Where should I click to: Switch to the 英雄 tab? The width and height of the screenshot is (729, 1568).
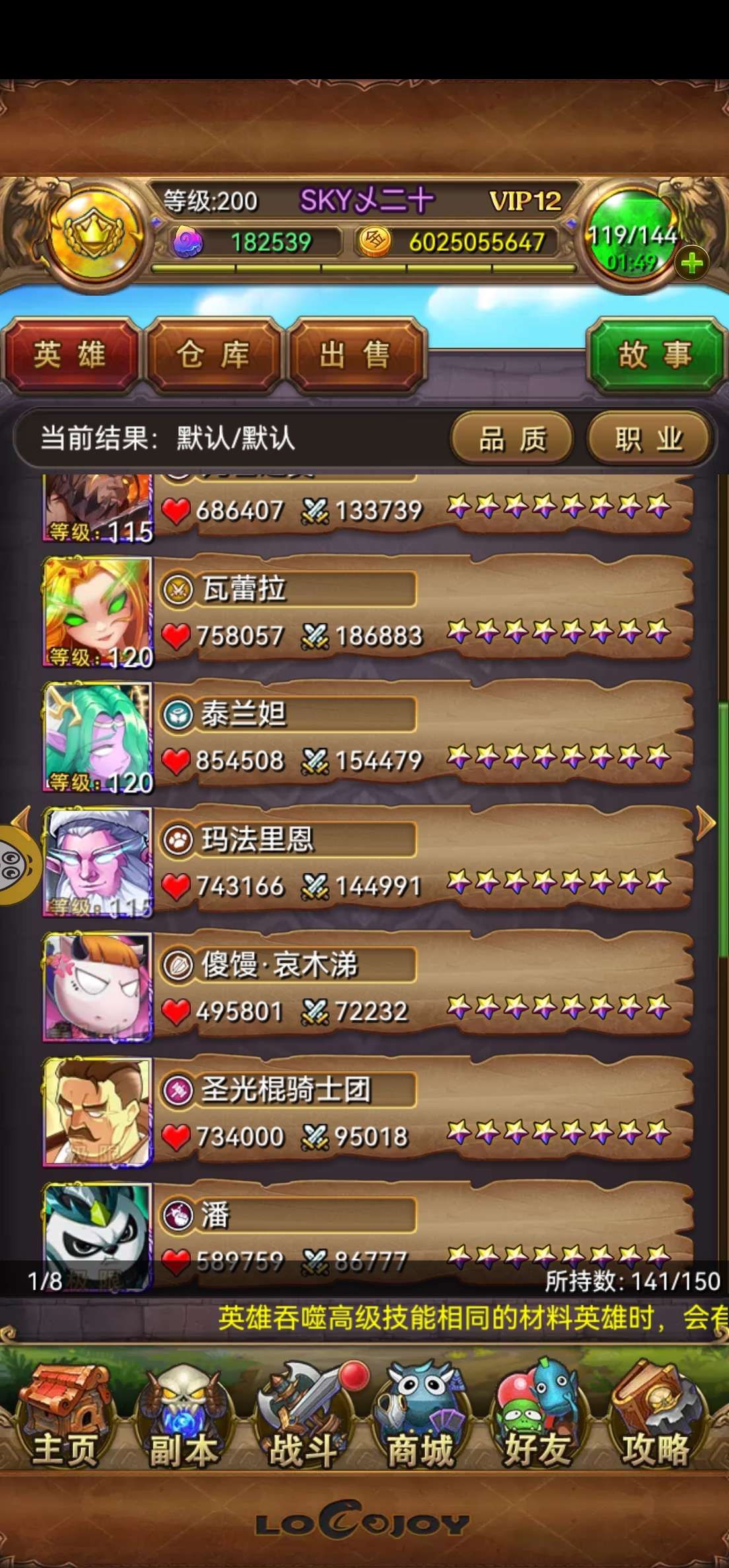70,356
